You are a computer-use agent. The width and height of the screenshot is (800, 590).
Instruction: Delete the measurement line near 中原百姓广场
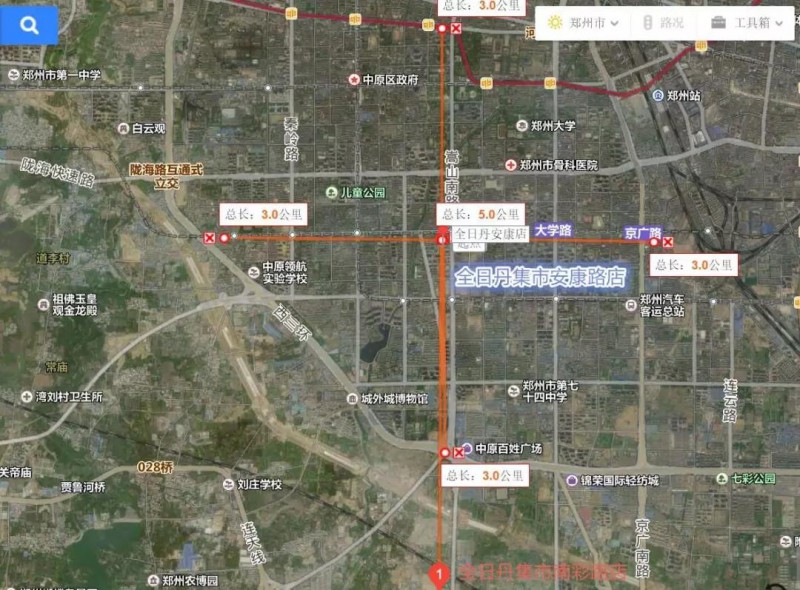[x=459, y=453]
